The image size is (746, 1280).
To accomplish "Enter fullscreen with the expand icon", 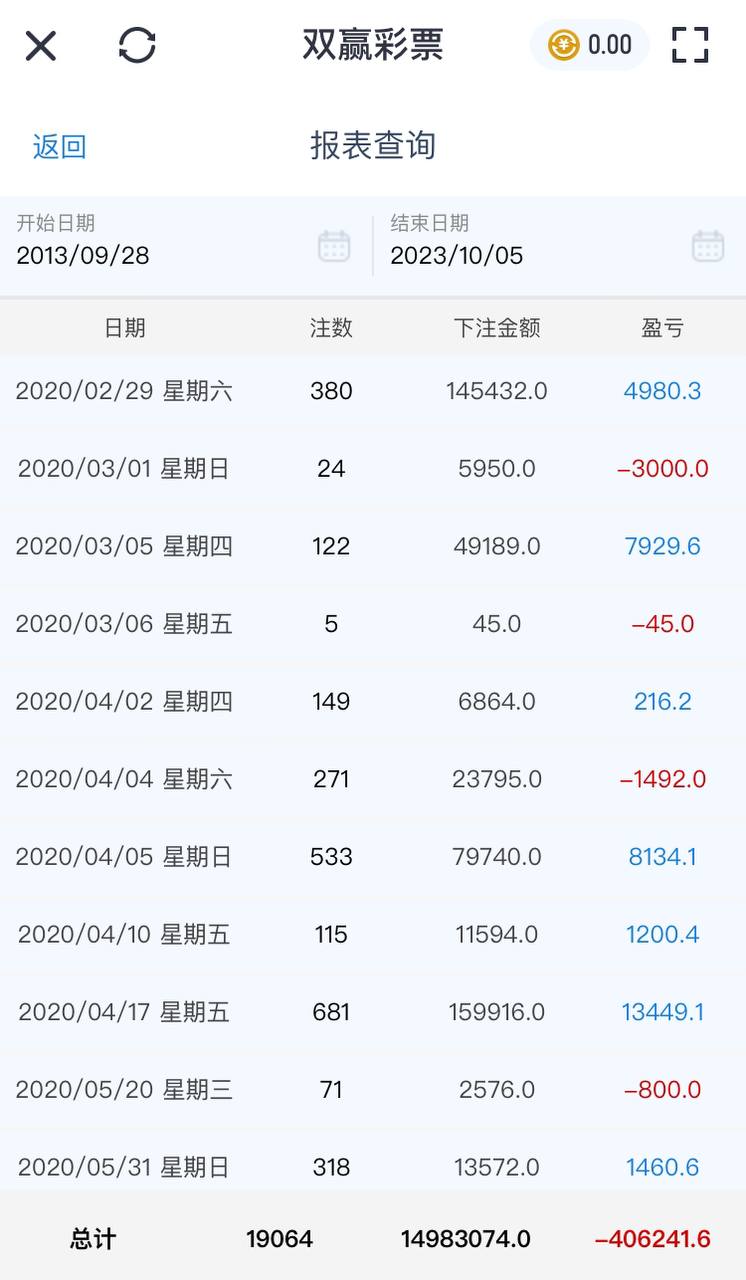I will pyautogui.click(x=690, y=45).
